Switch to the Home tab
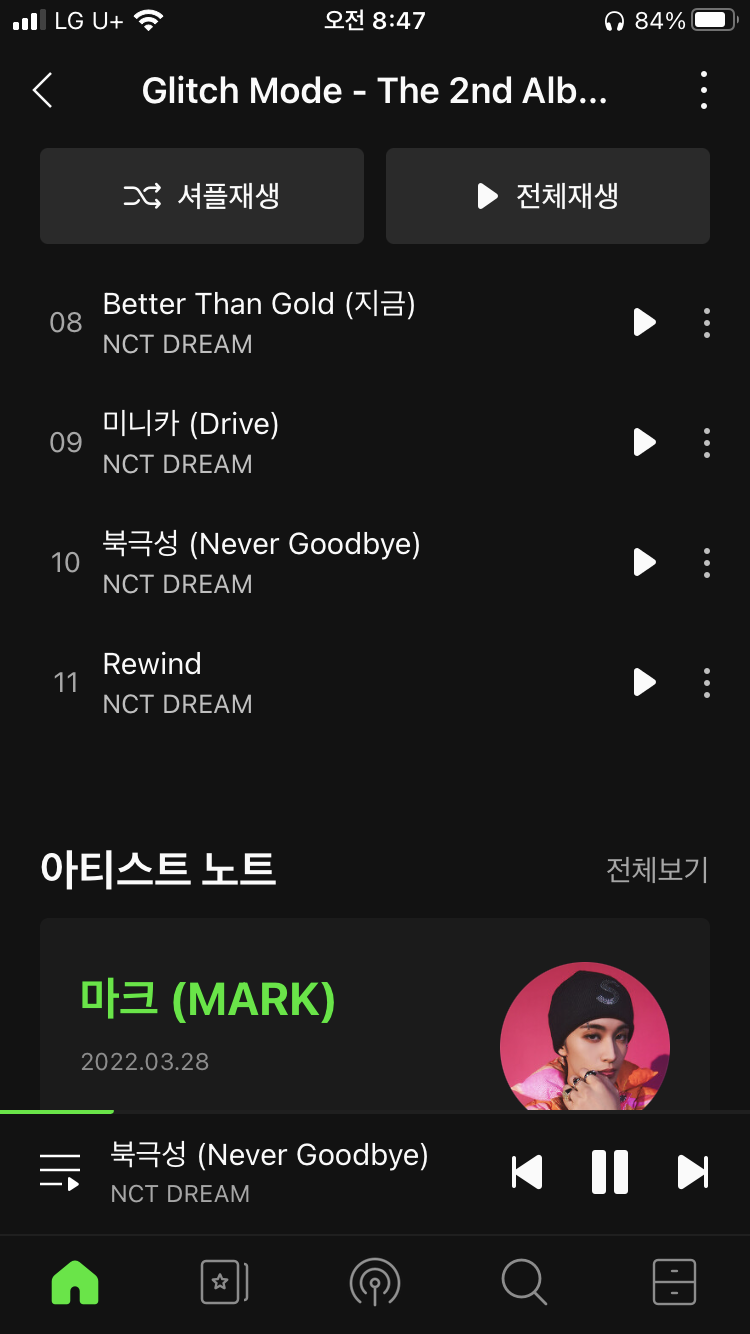Screen dimensions: 750x1334 point(75,1282)
